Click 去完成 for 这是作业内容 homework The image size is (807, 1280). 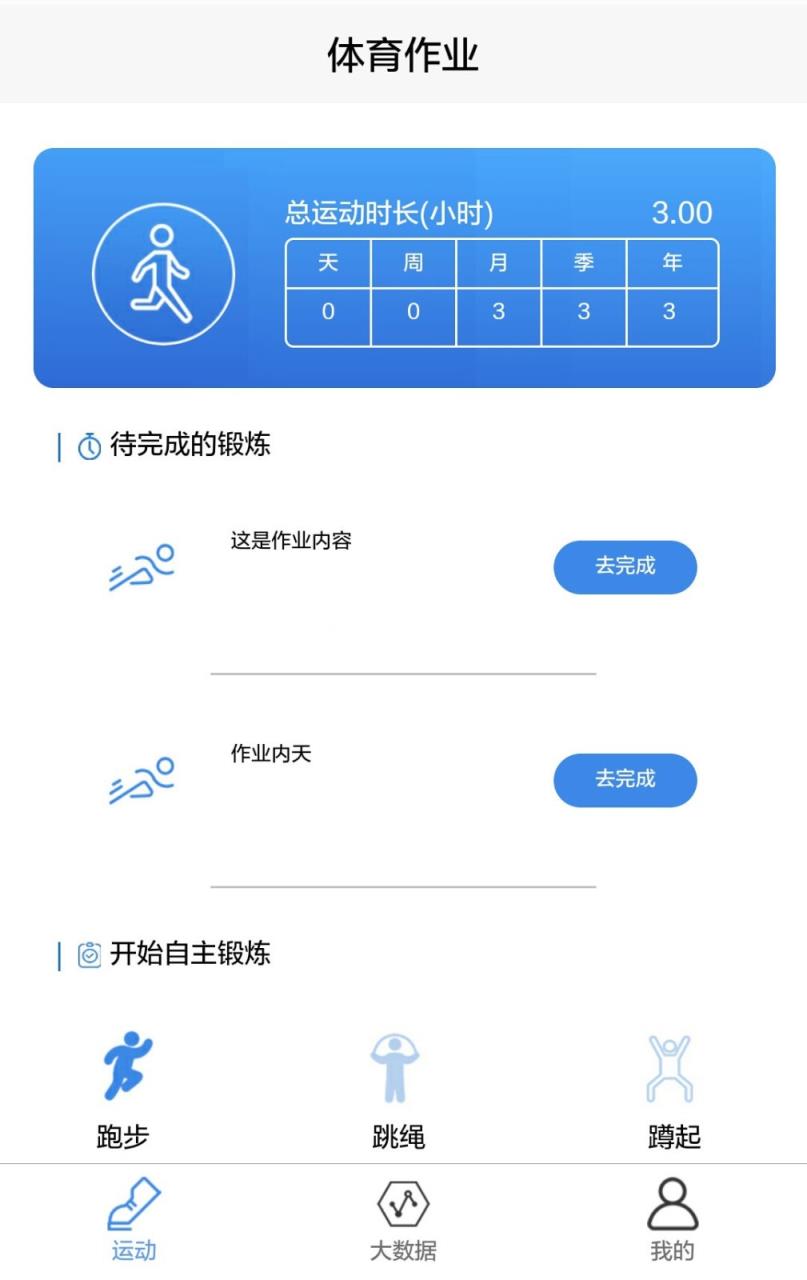pos(625,566)
